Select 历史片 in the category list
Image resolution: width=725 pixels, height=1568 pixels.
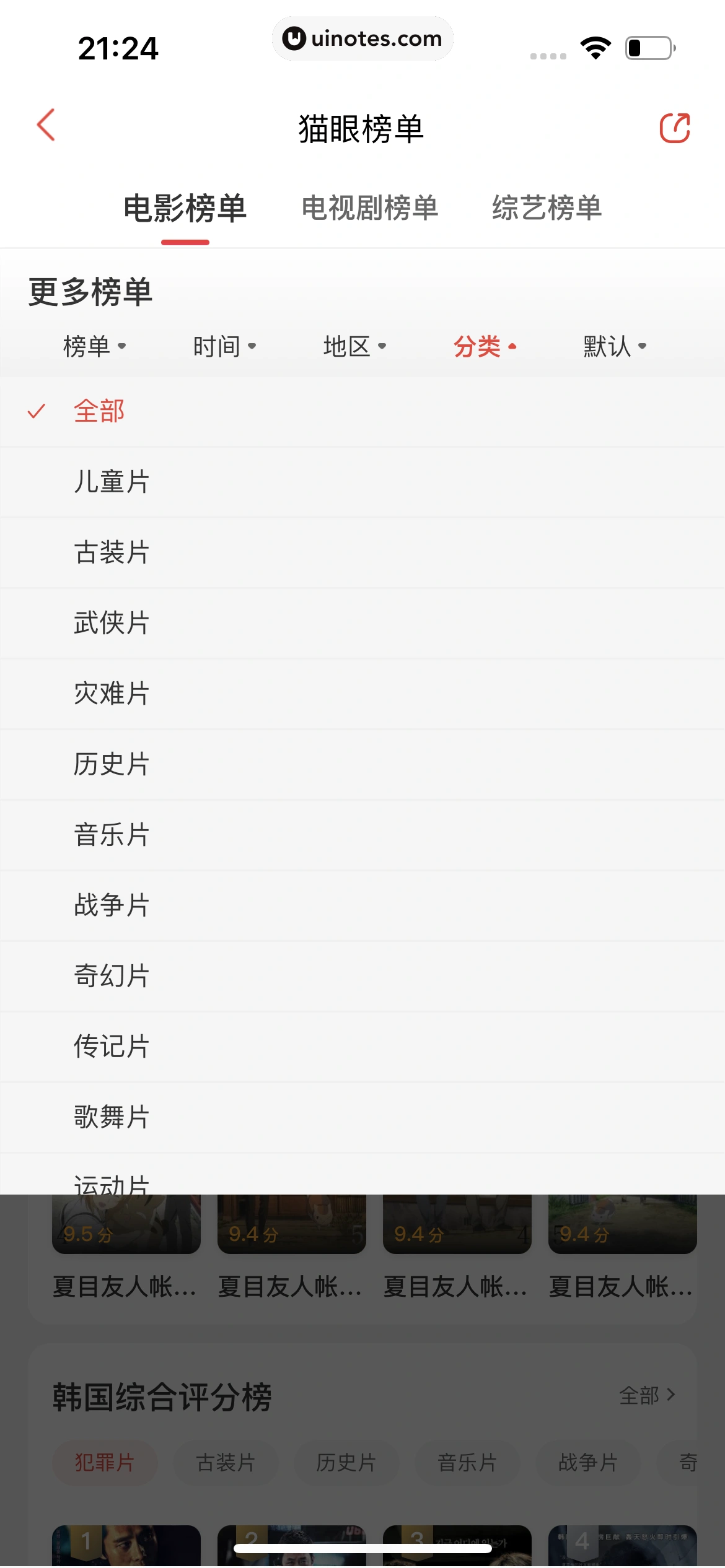(112, 764)
